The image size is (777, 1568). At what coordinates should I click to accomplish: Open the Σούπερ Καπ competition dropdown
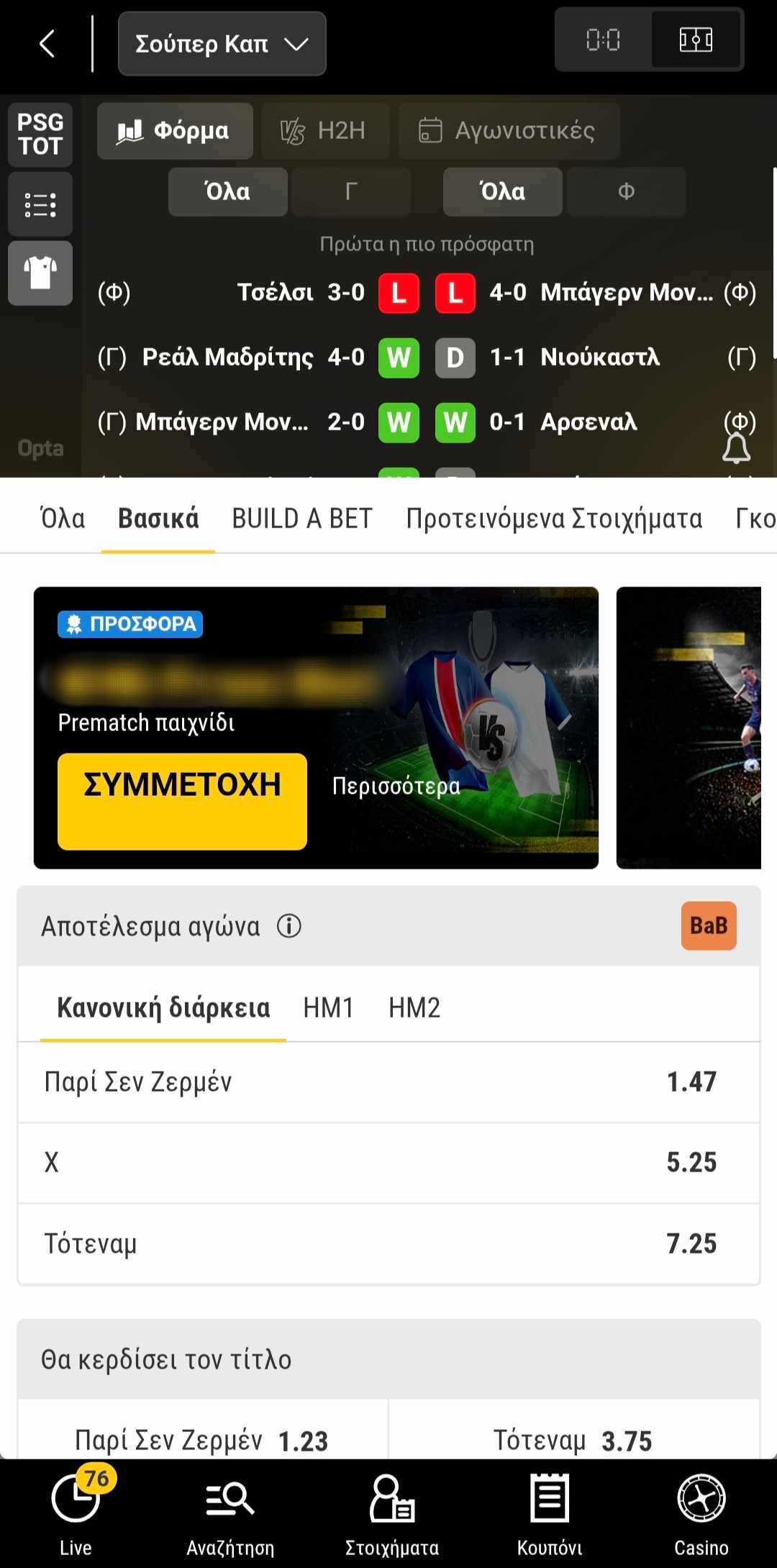[x=222, y=44]
